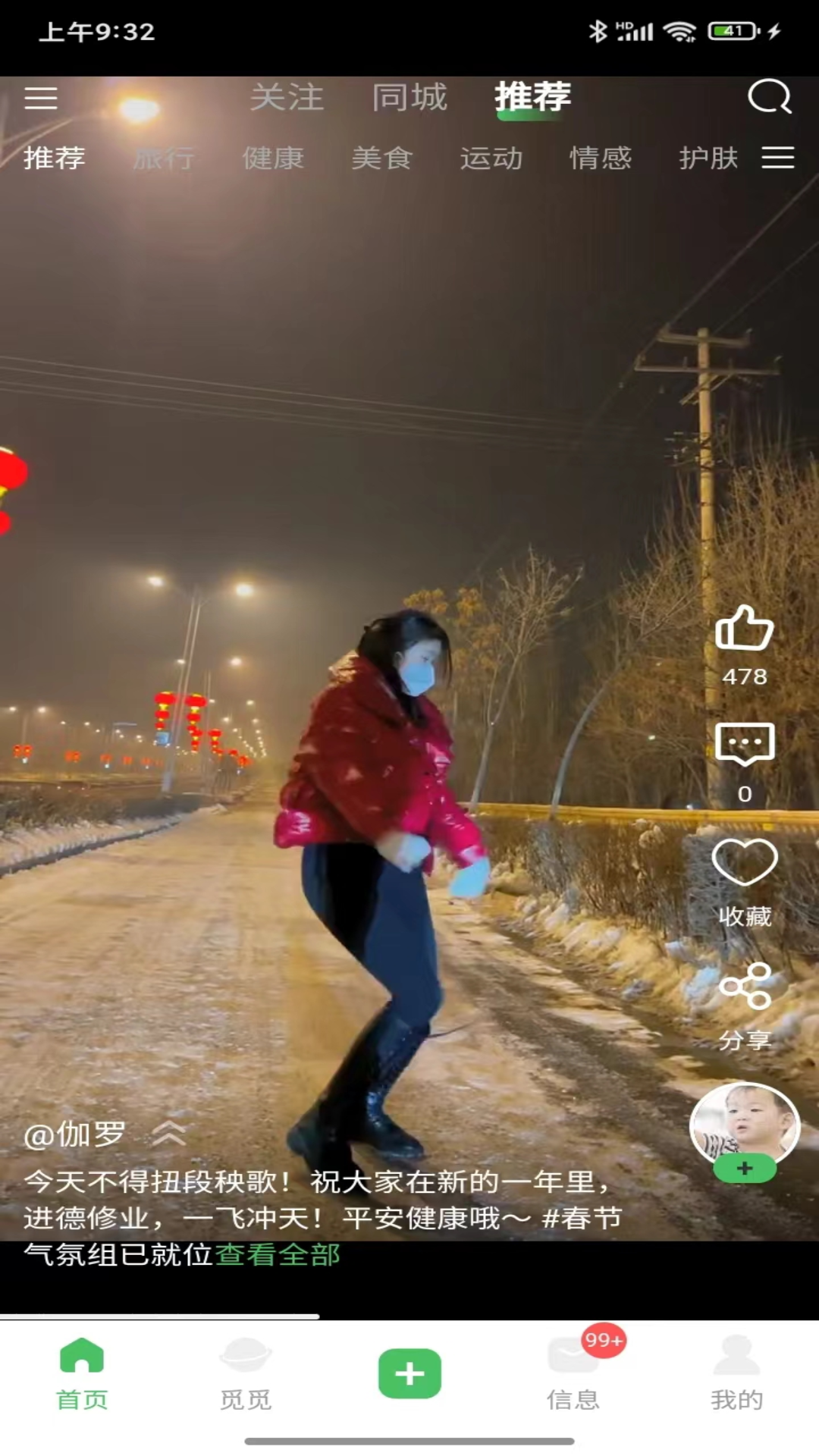Select the 护肤 category

tap(708, 158)
